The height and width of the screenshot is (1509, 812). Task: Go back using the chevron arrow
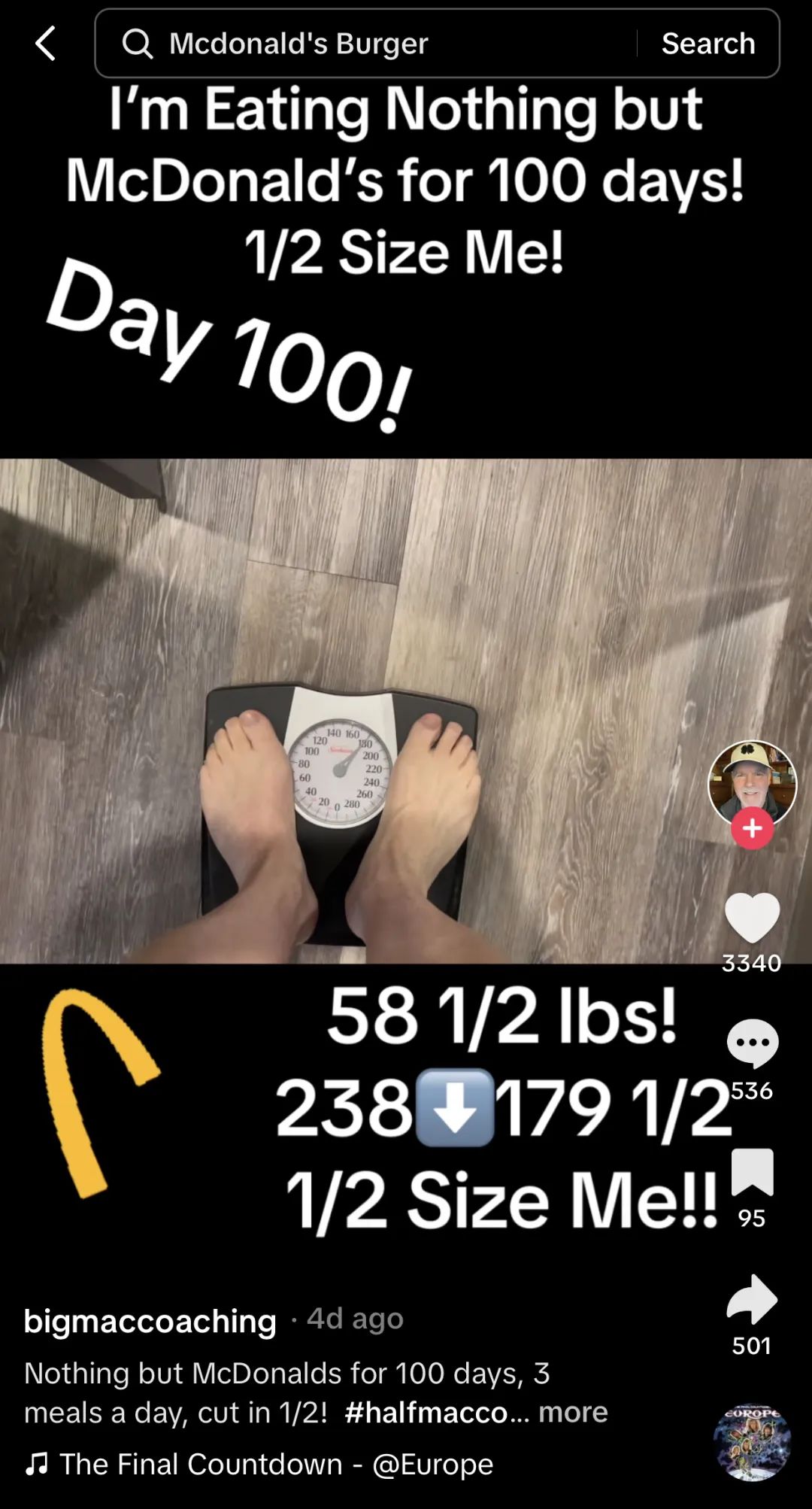coord(45,41)
